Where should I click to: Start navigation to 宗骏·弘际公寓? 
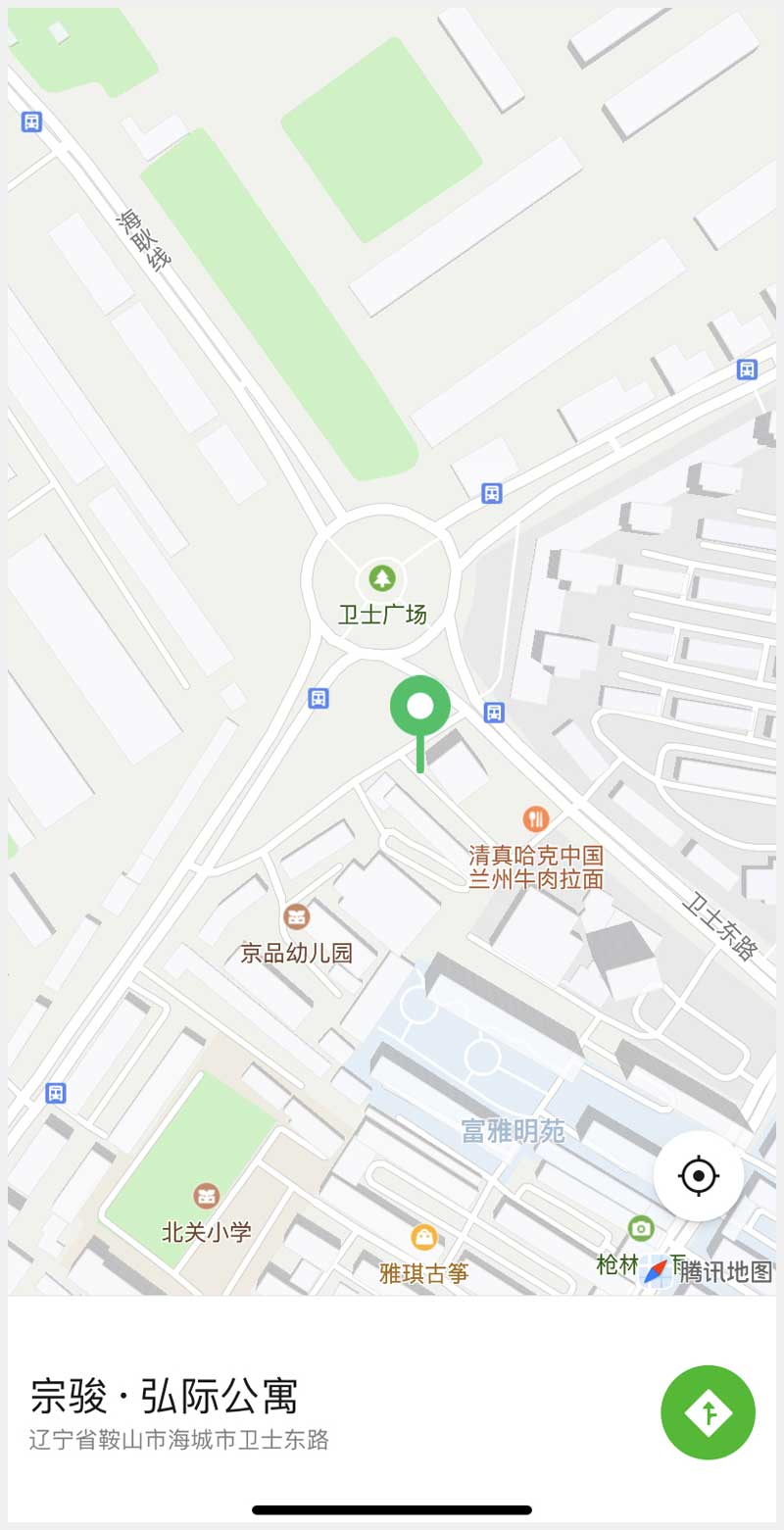[x=708, y=1411]
